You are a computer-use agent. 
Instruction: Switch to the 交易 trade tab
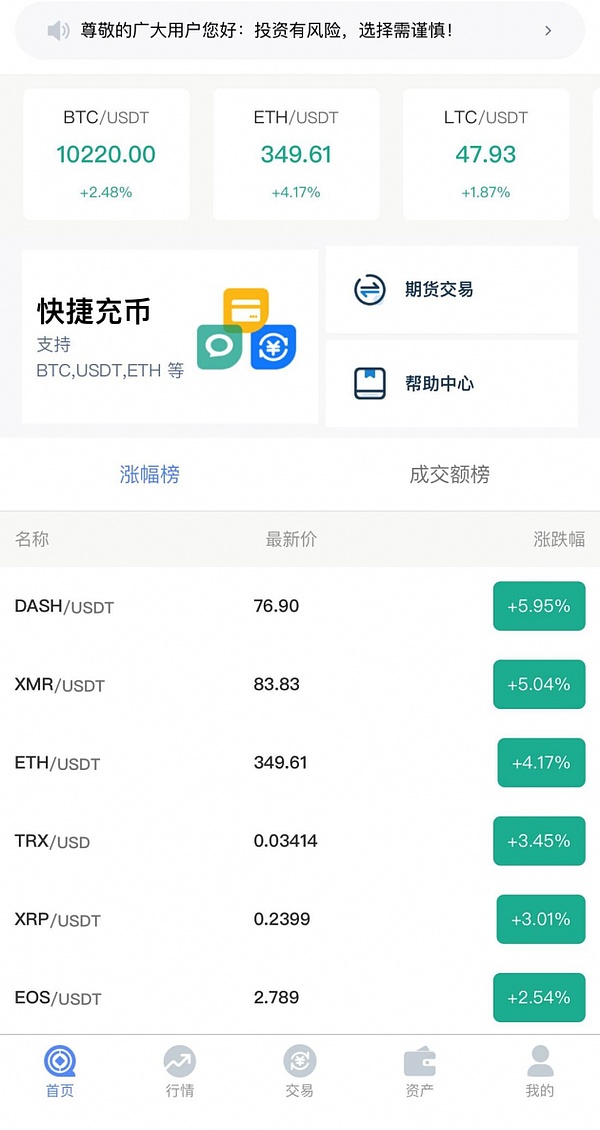tap(300, 1072)
